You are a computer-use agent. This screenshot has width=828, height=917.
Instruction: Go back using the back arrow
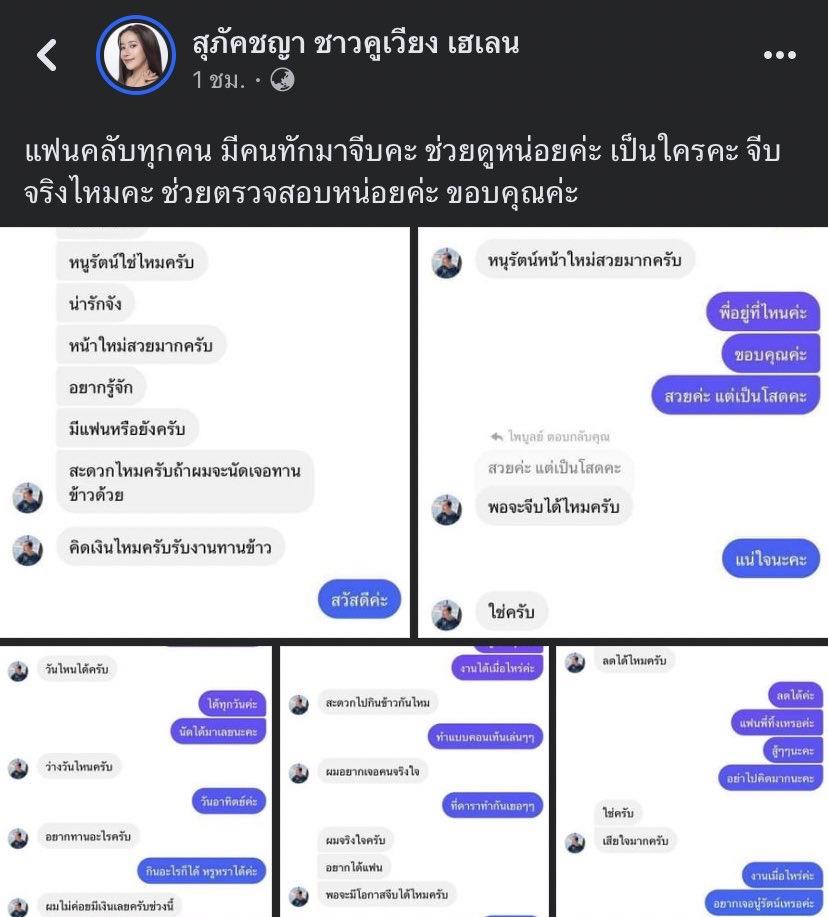click(47, 56)
